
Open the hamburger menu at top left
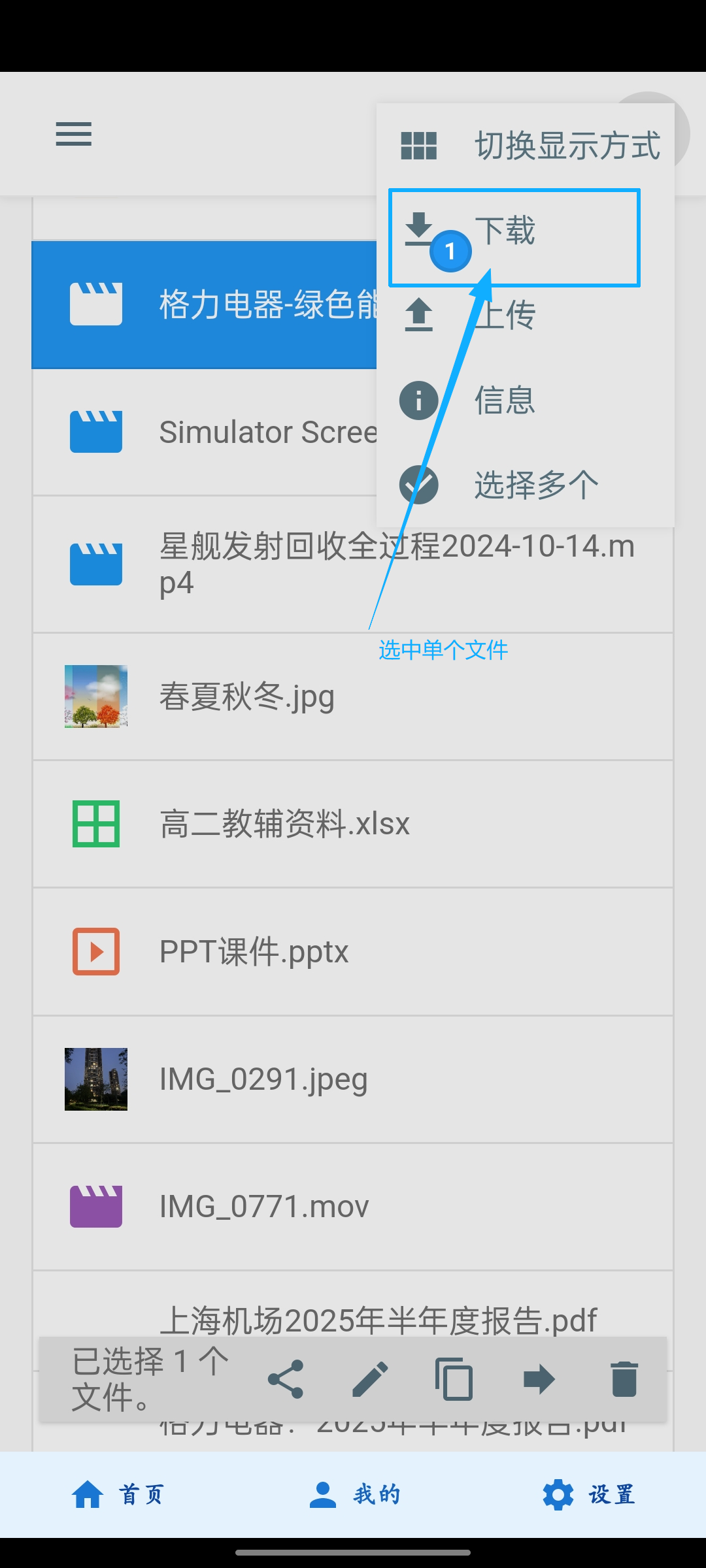74,133
